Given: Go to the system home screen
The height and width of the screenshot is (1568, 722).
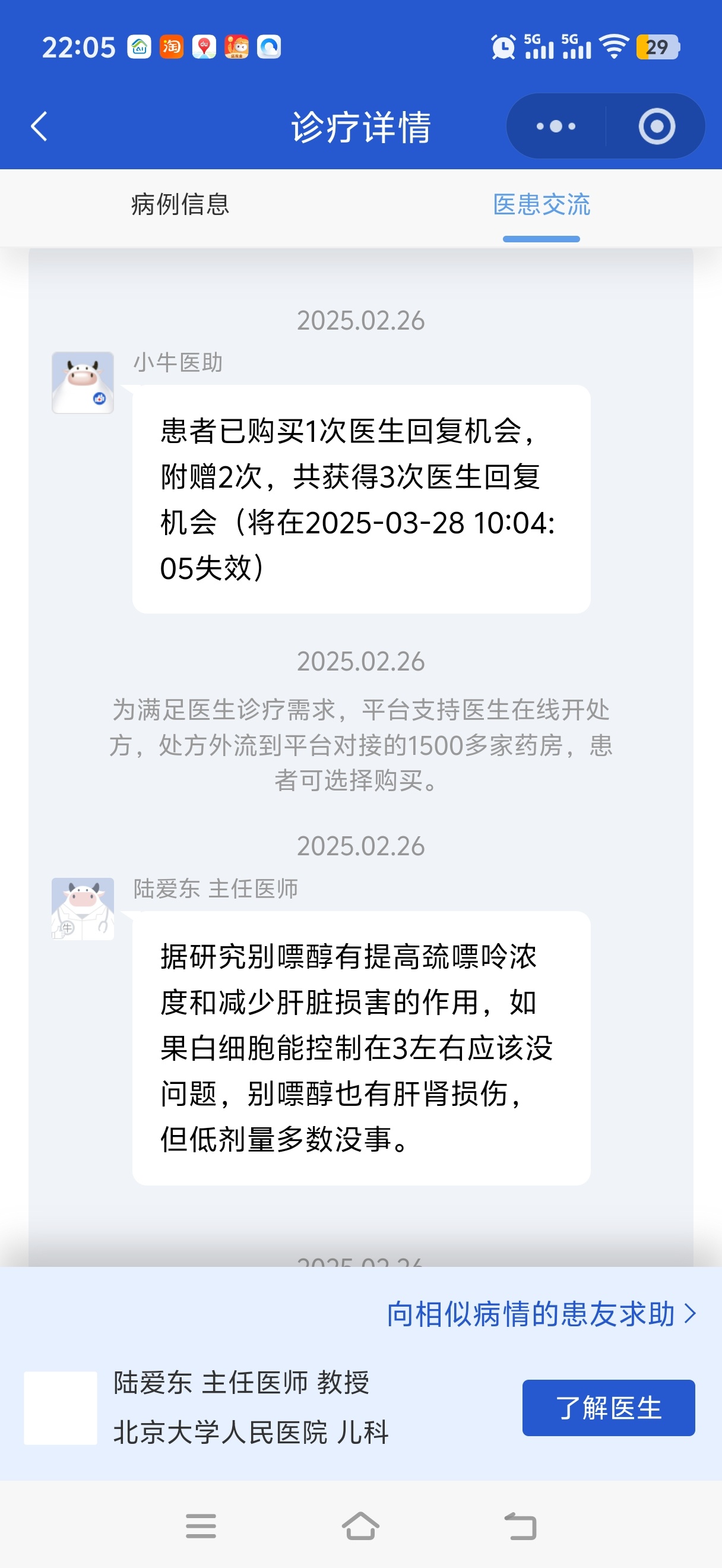Looking at the screenshot, I should coord(360,1526).
